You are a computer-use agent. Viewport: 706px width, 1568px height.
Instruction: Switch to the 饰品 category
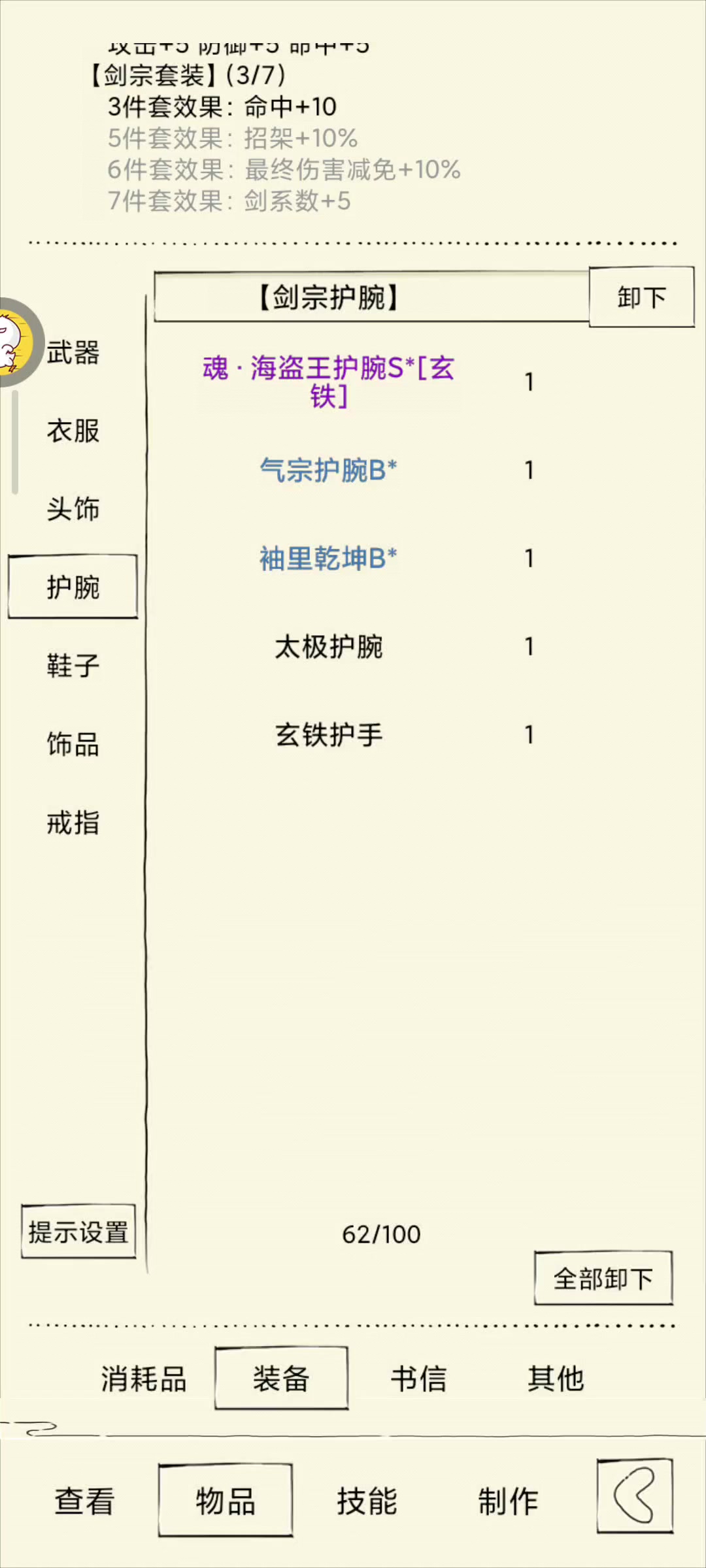point(73,744)
